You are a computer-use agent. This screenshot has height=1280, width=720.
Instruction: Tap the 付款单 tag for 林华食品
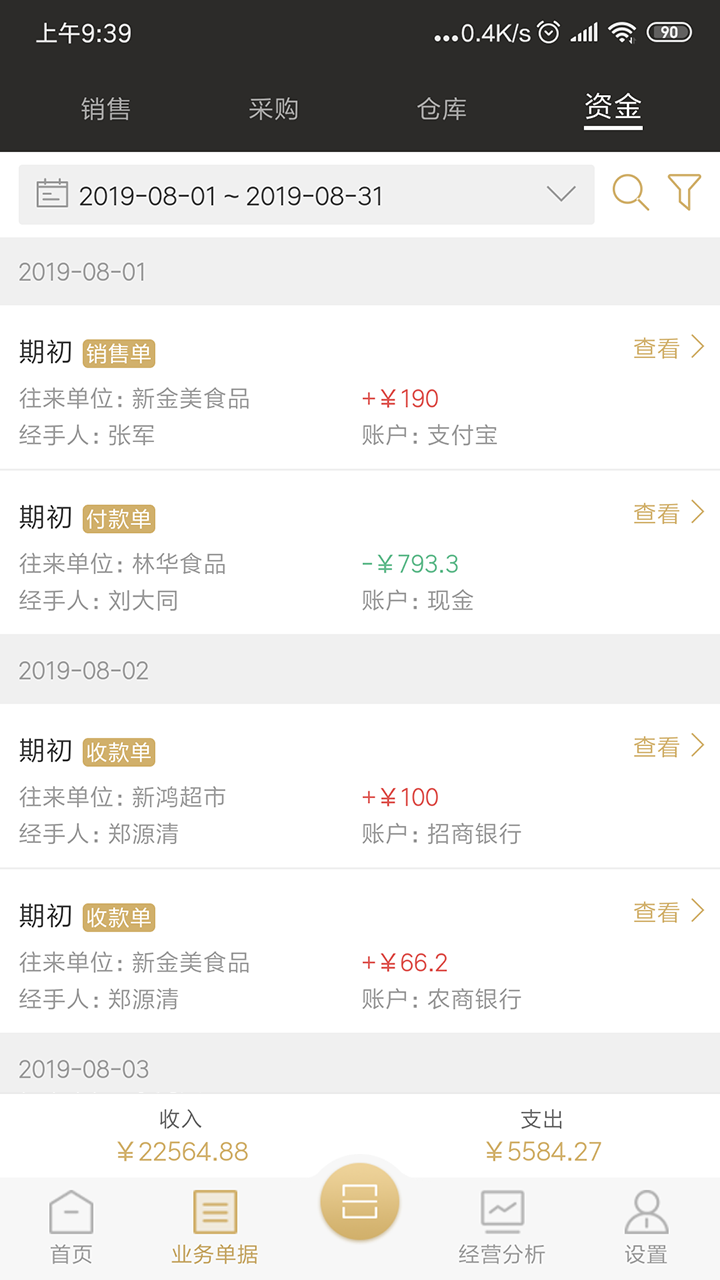[x=119, y=518]
